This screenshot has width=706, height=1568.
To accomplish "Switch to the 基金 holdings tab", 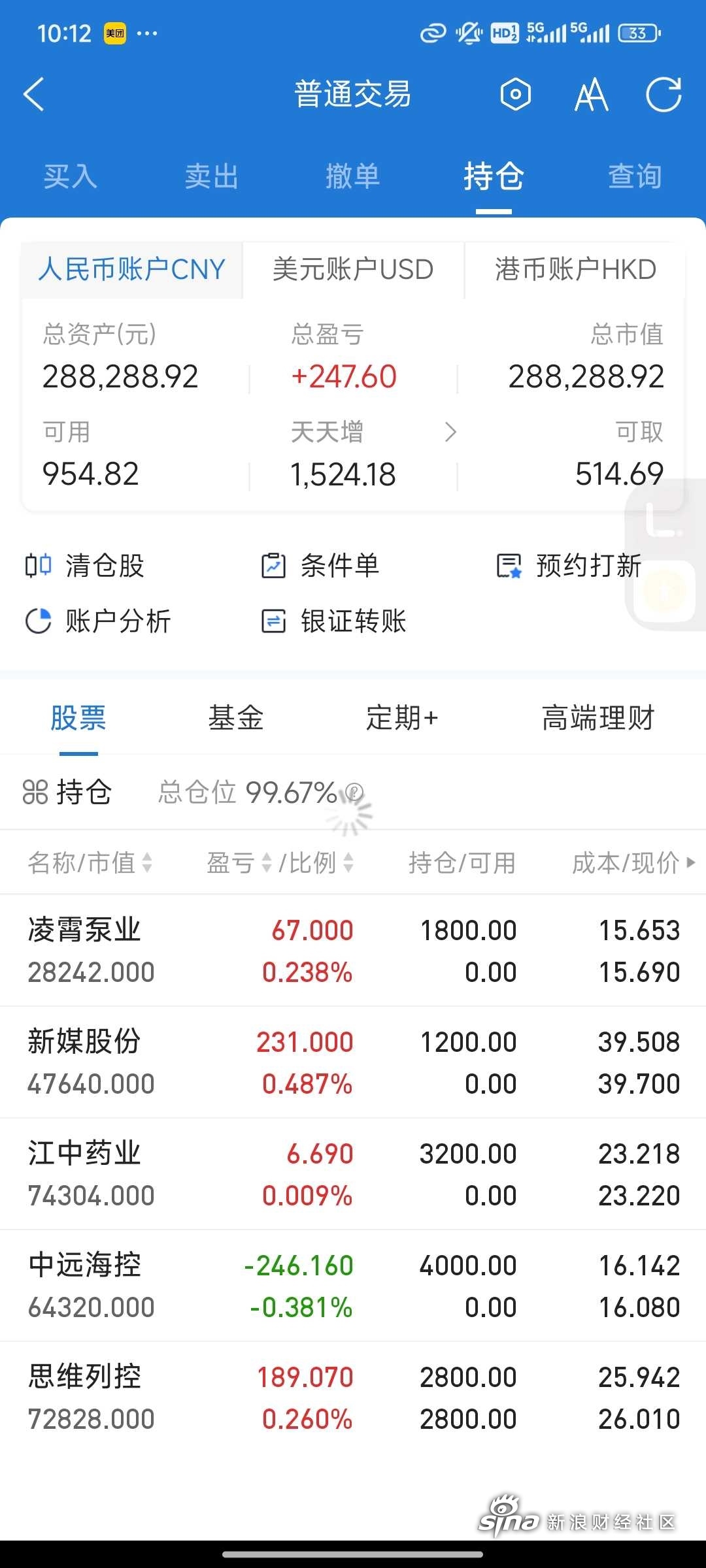I will pyautogui.click(x=235, y=718).
